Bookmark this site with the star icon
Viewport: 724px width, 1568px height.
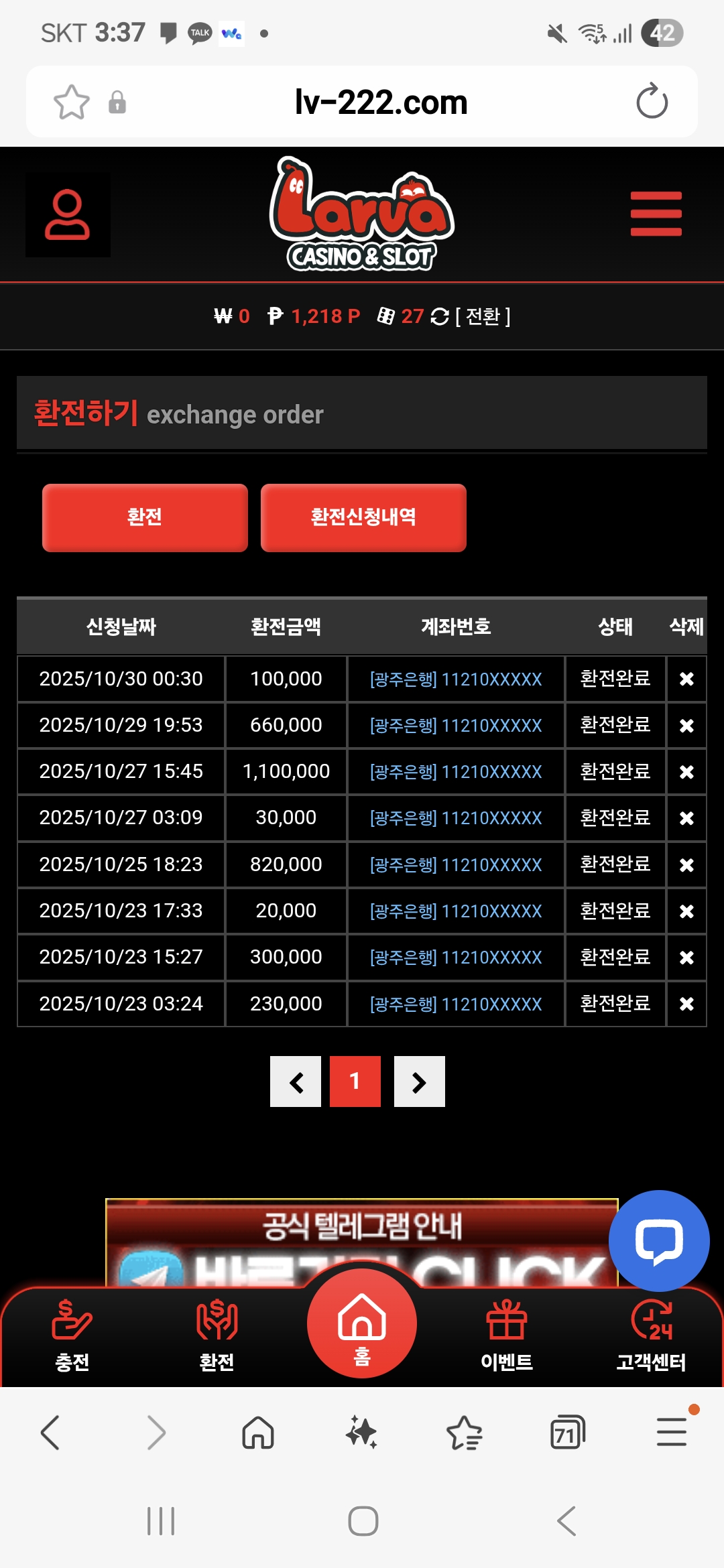tap(72, 103)
